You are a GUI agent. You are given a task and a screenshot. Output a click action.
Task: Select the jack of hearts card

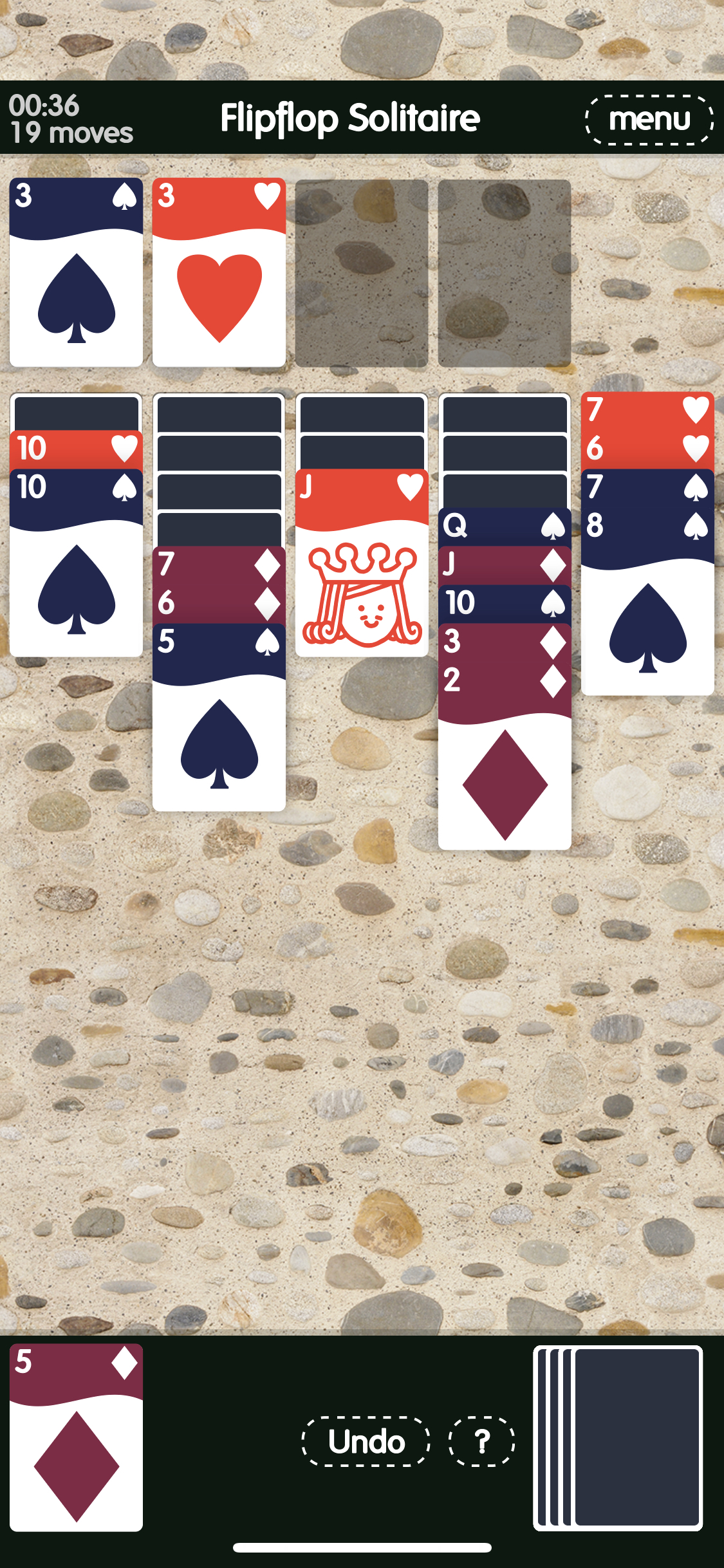pyautogui.click(x=362, y=563)
